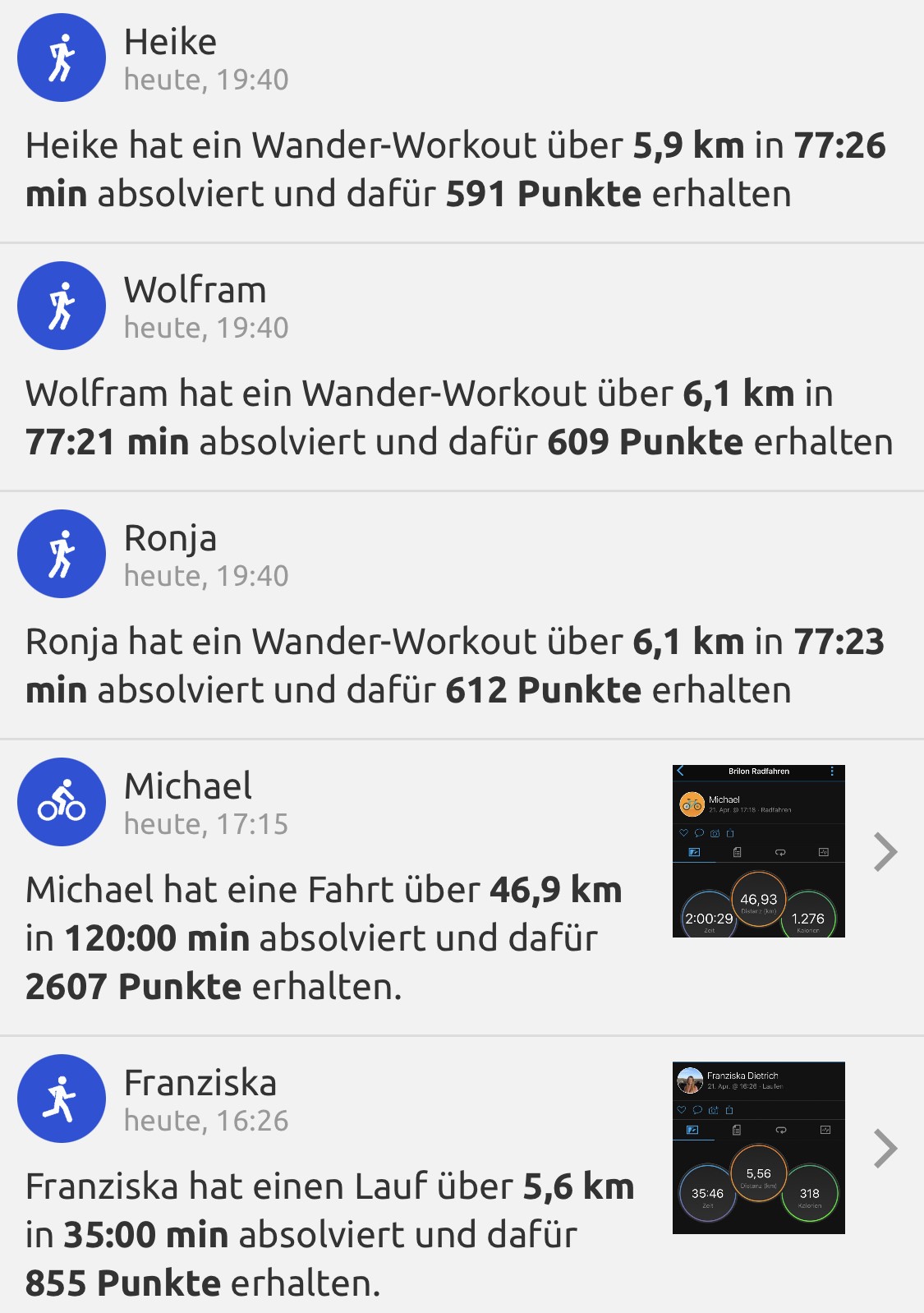Screen dimensions: 924x1313
Task: Select Franziska's running avatar icon
Action: [x=62, y=1099]
